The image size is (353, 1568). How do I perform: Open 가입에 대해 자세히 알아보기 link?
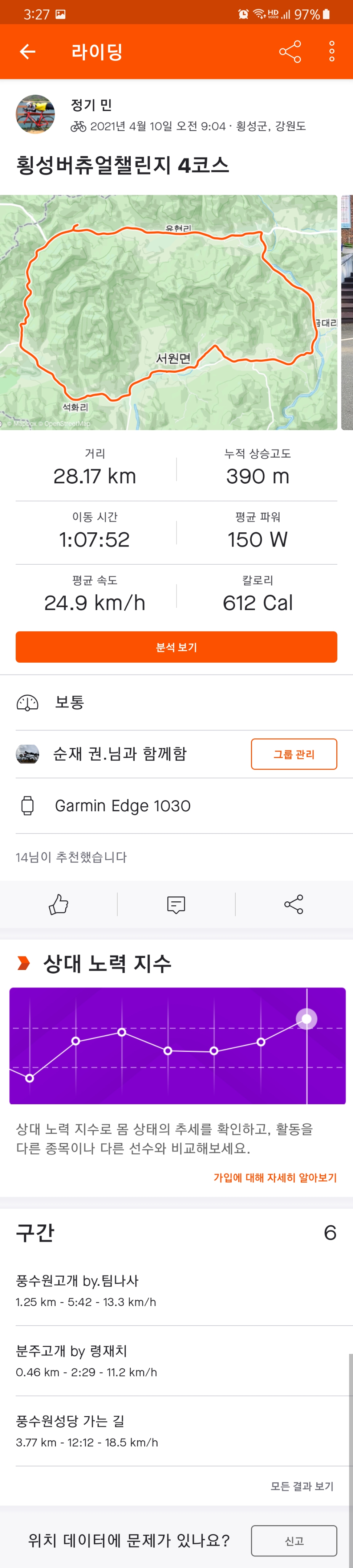pos(275,1178)
